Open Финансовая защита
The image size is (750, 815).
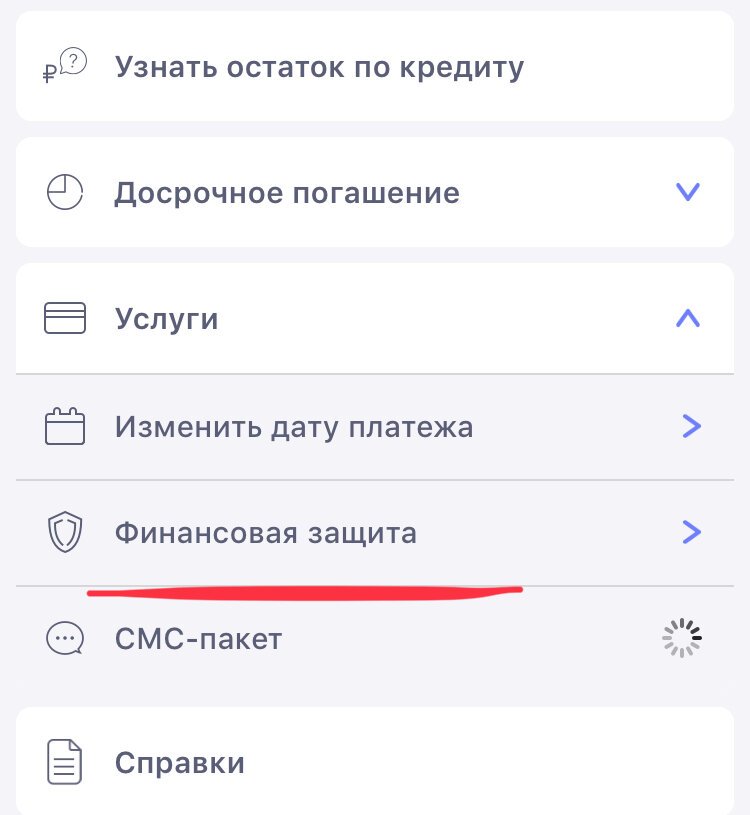coord(268,532)
